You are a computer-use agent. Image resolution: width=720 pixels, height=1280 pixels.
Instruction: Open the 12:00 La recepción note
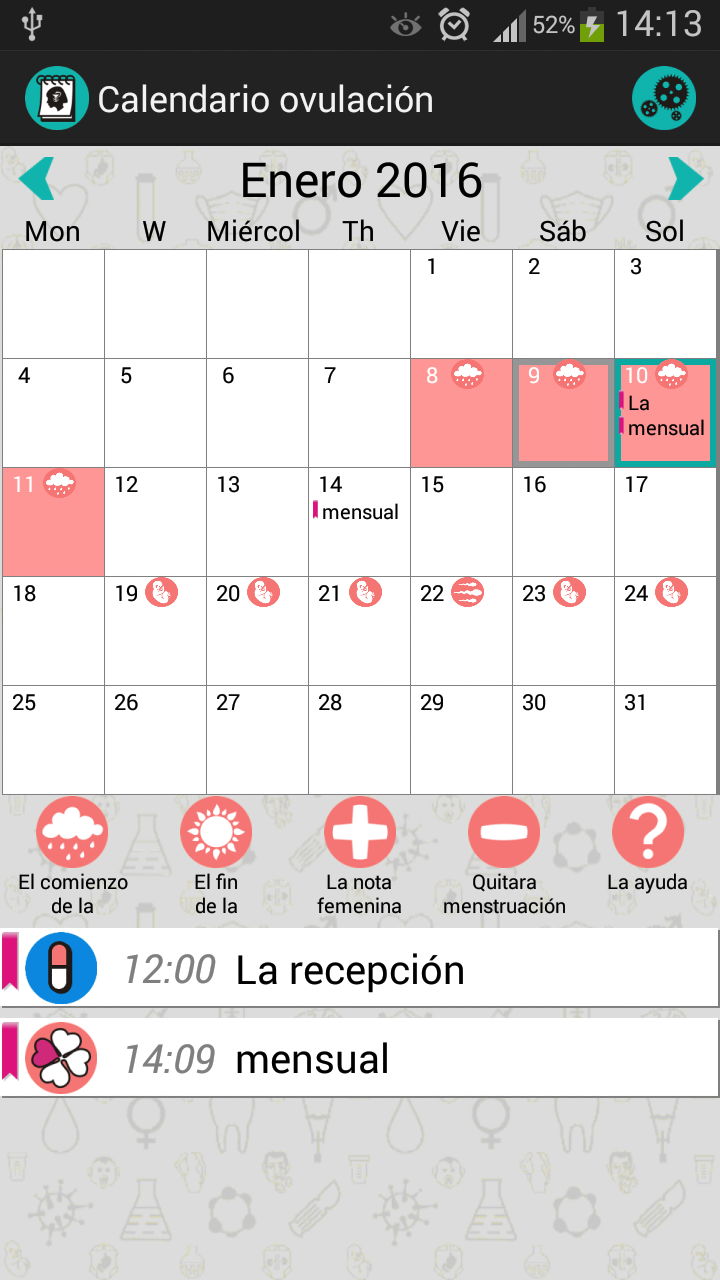point(360,969)
